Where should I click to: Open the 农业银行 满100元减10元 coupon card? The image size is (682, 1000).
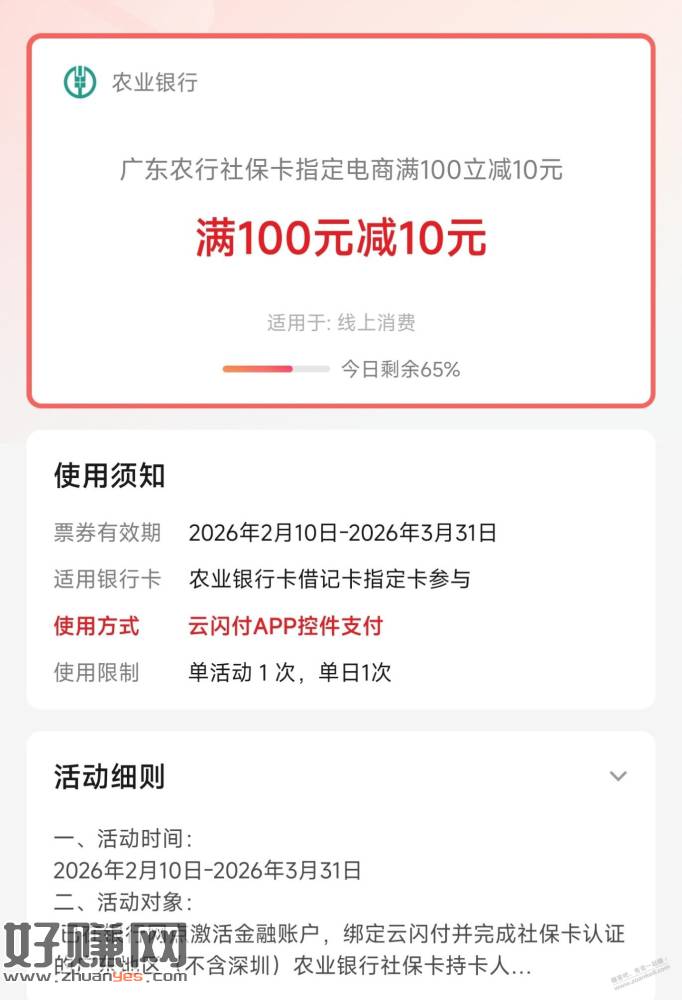(x=341, y=222)
